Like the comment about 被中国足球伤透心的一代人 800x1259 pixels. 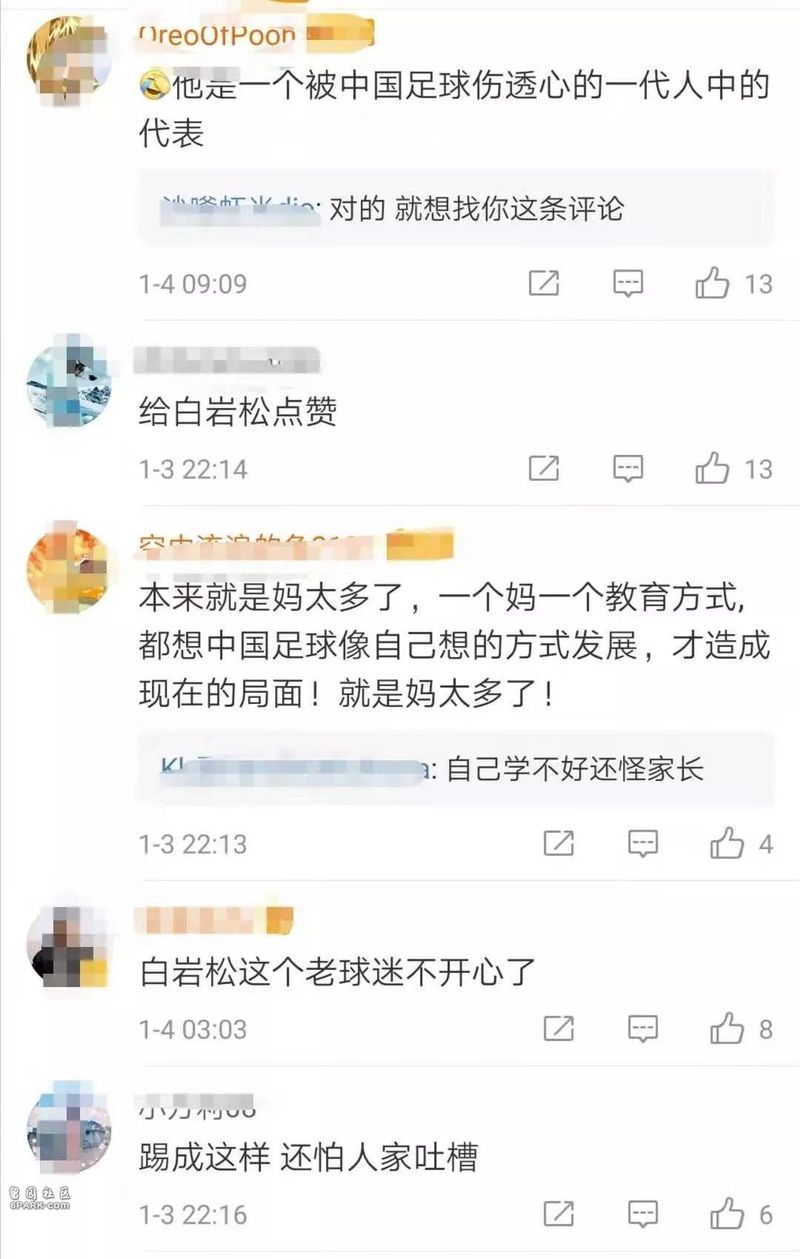coord(713,284)
